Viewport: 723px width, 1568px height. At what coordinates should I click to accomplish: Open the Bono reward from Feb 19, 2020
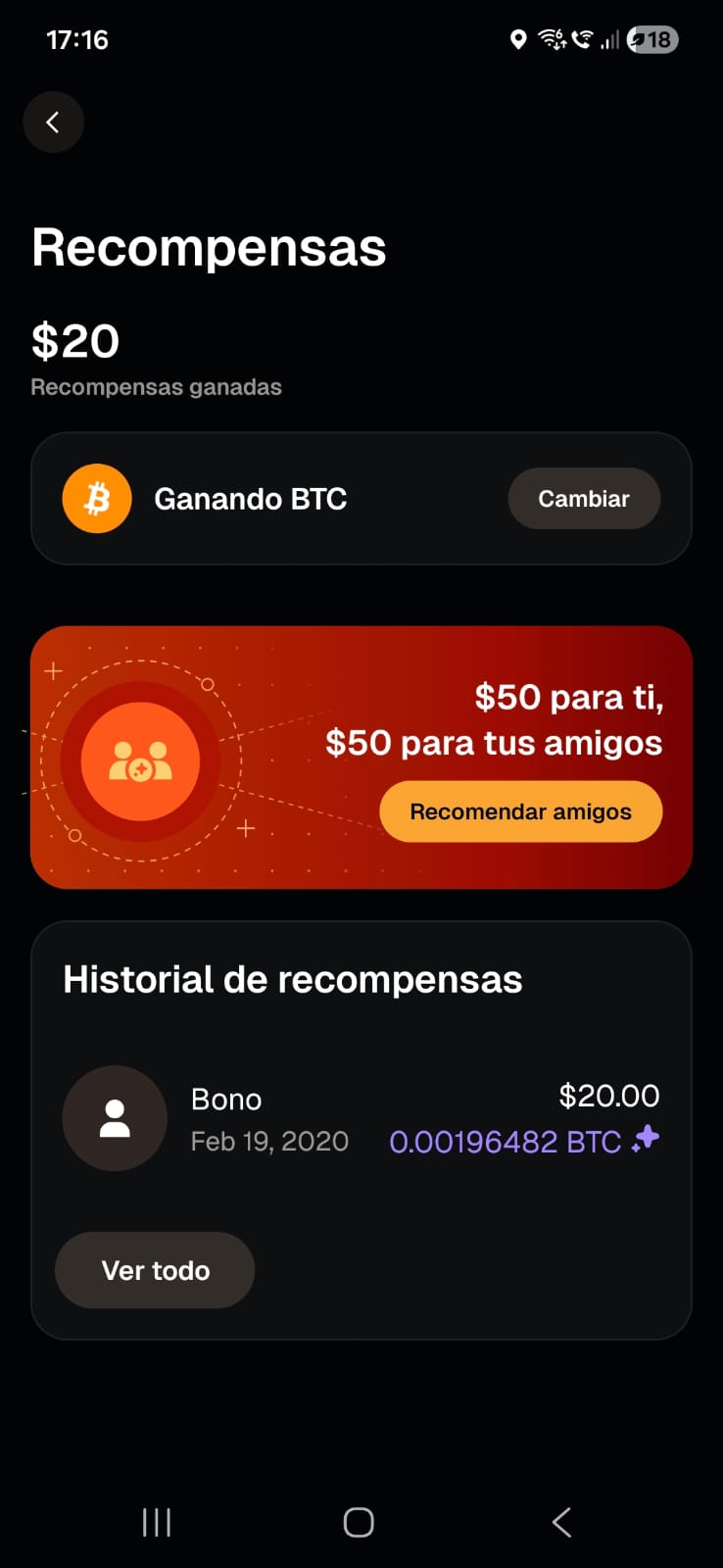tap(361, 1118)
